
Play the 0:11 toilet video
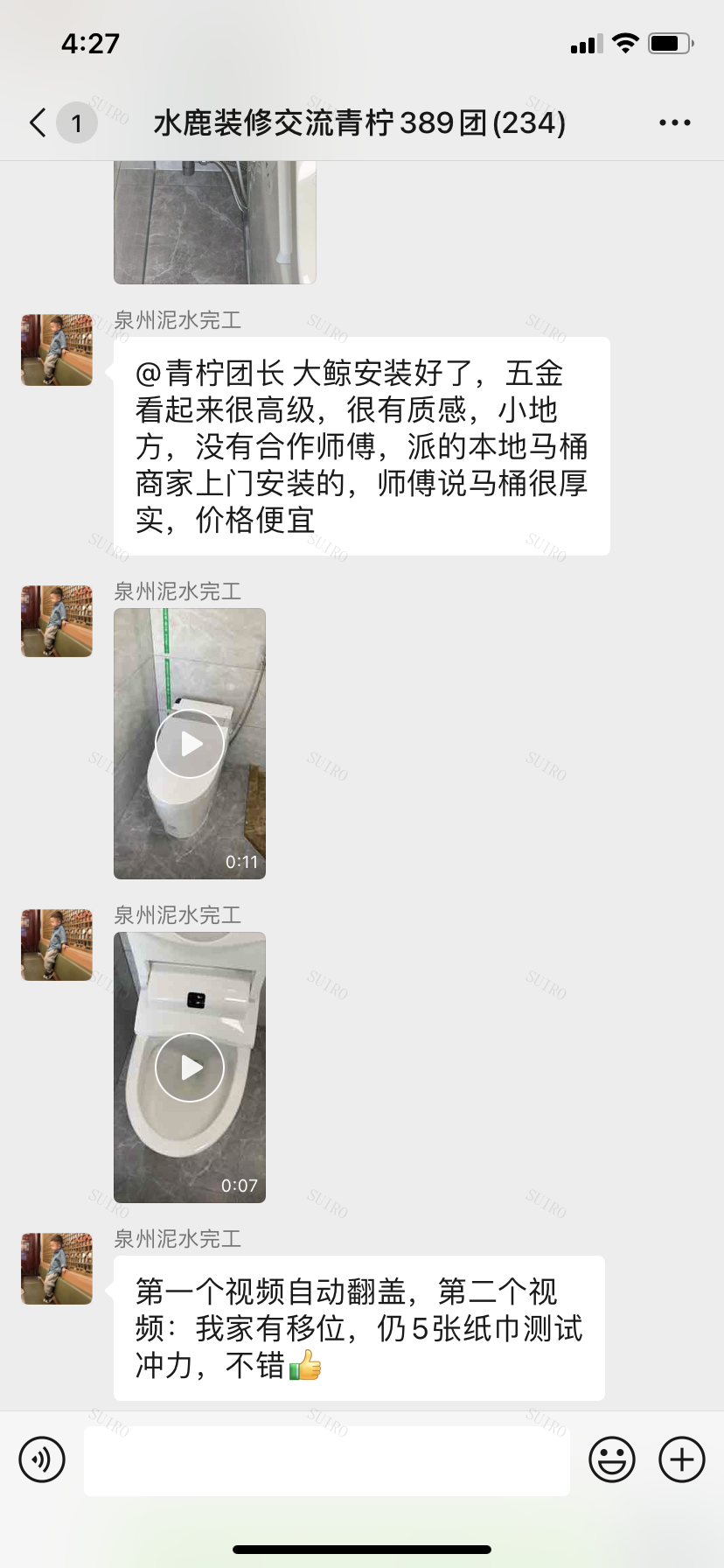click(x=190, y=744)
